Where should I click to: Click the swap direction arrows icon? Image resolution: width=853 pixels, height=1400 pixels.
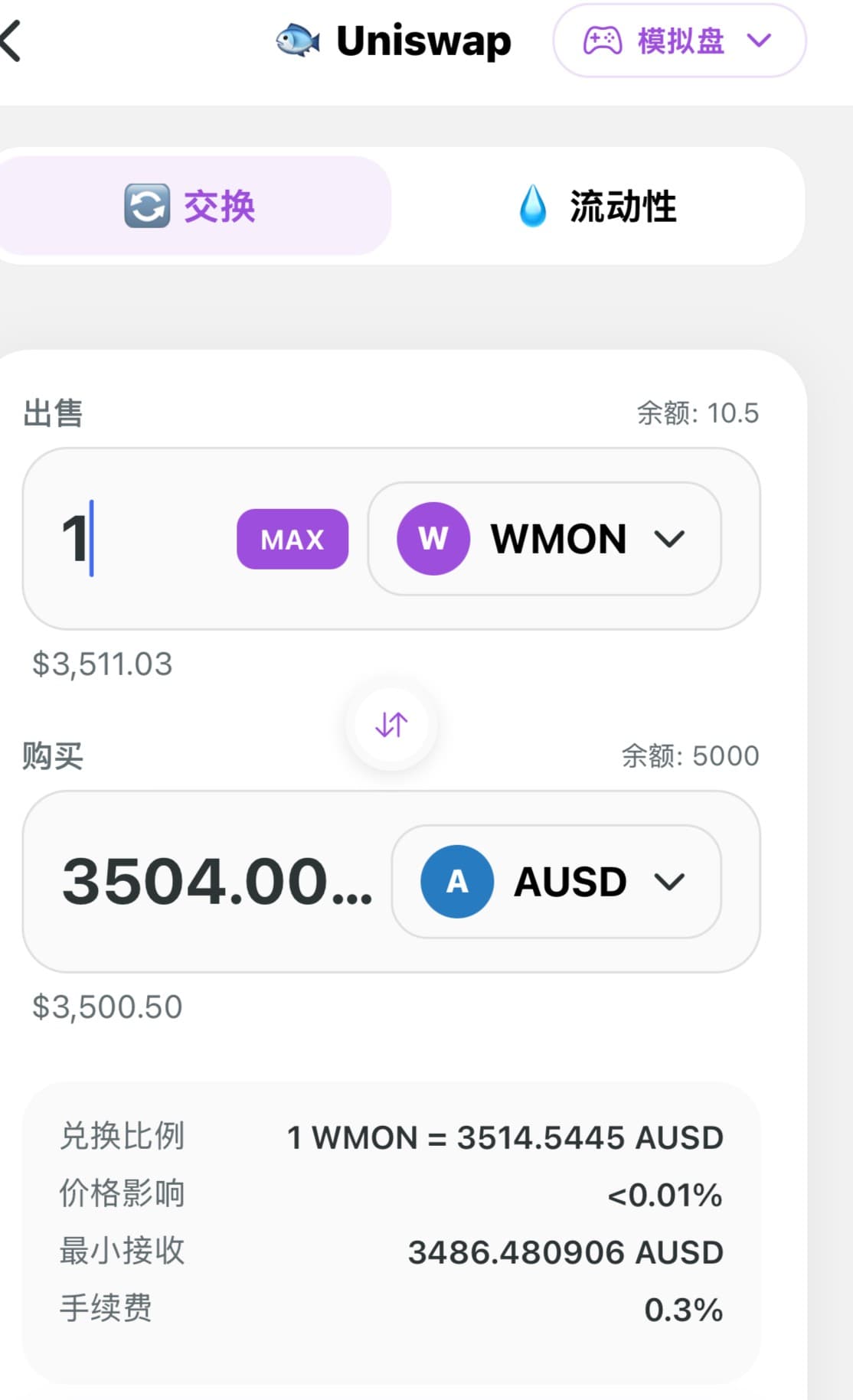(392, 723)
